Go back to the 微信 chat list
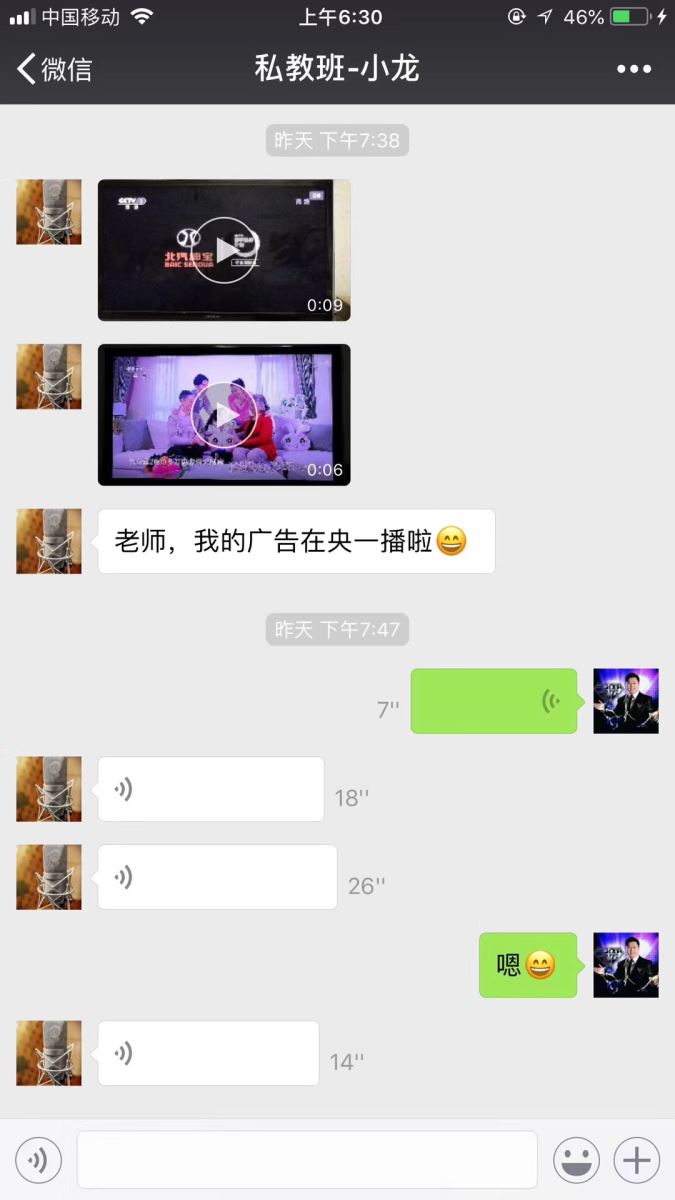 tap(55, 69)
